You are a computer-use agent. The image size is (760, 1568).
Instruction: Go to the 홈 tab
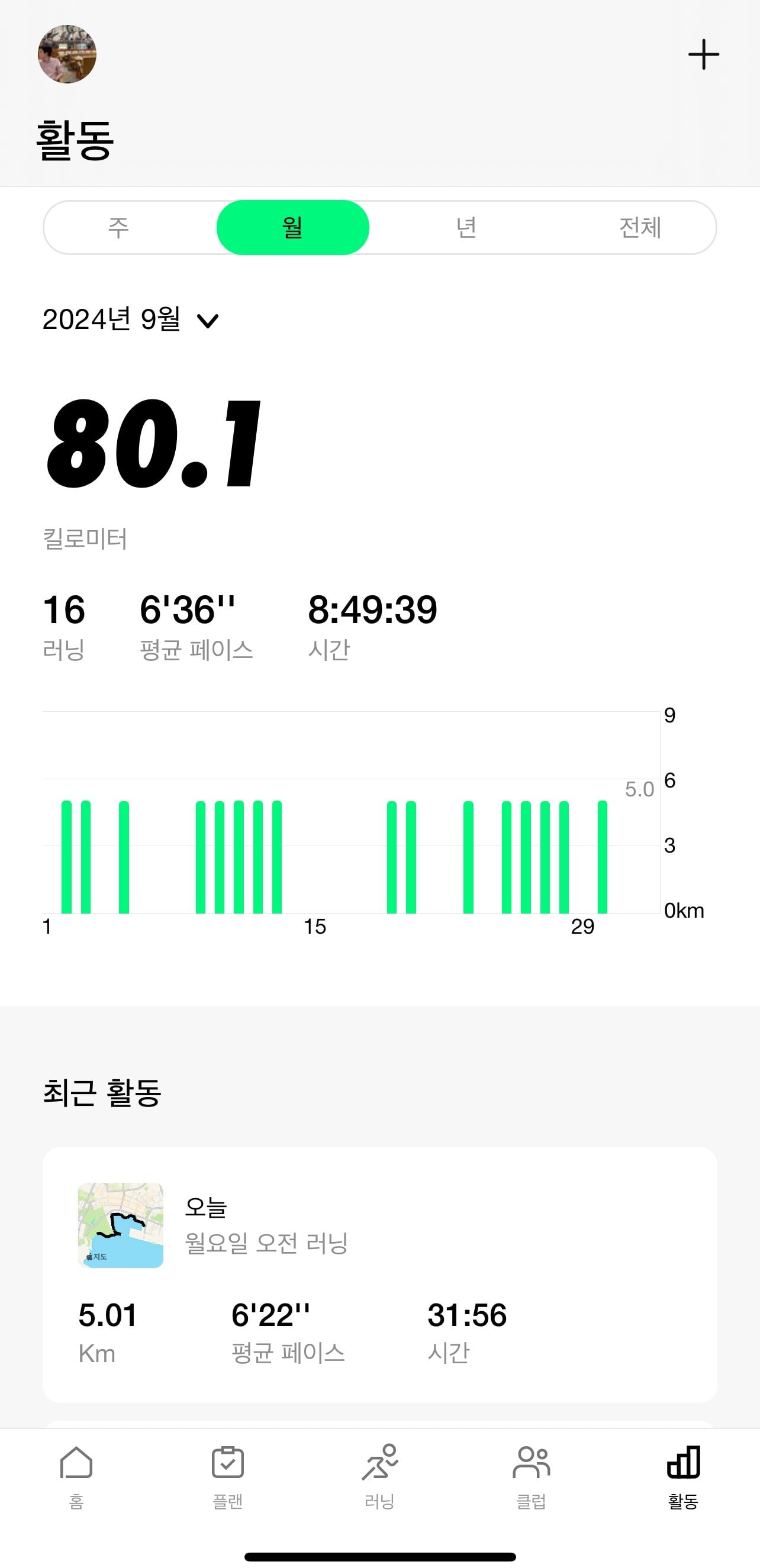click(x=76, y=1477)
